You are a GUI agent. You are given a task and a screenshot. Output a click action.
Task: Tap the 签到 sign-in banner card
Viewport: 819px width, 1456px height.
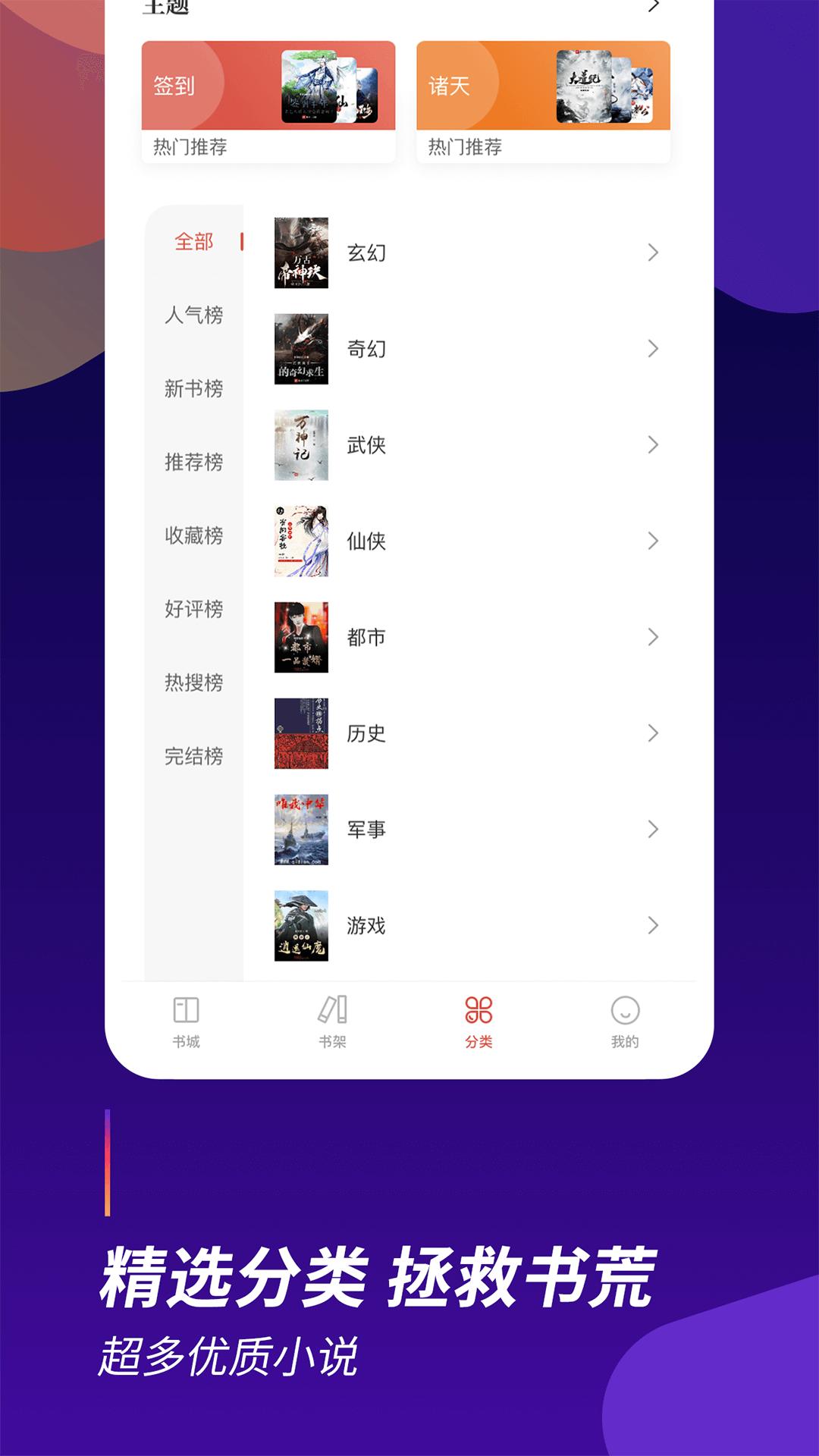point(268,86)
